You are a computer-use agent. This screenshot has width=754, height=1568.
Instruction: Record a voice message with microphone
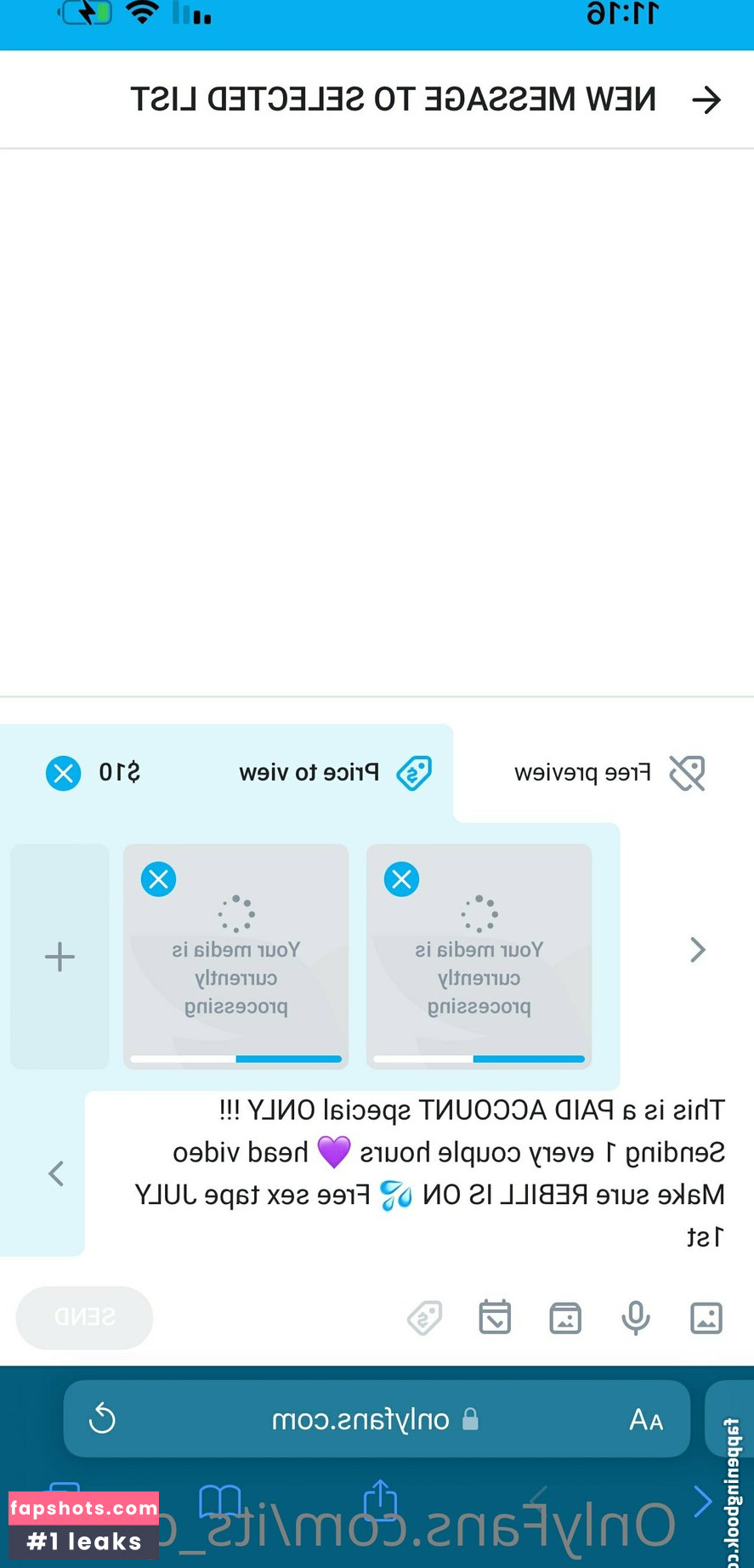[635, 1317]
